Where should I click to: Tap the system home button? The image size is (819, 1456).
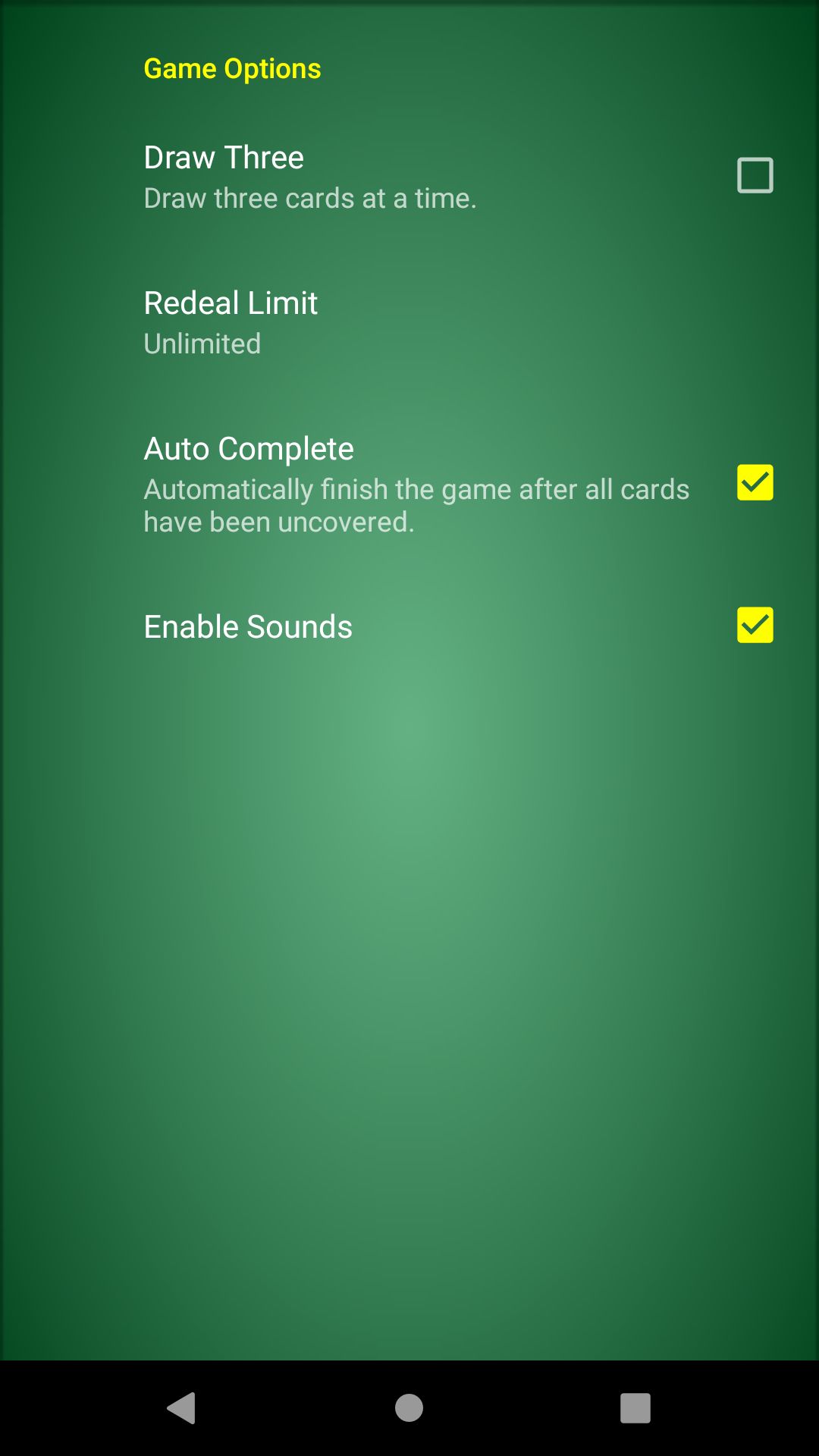(x=409, y=1408)
